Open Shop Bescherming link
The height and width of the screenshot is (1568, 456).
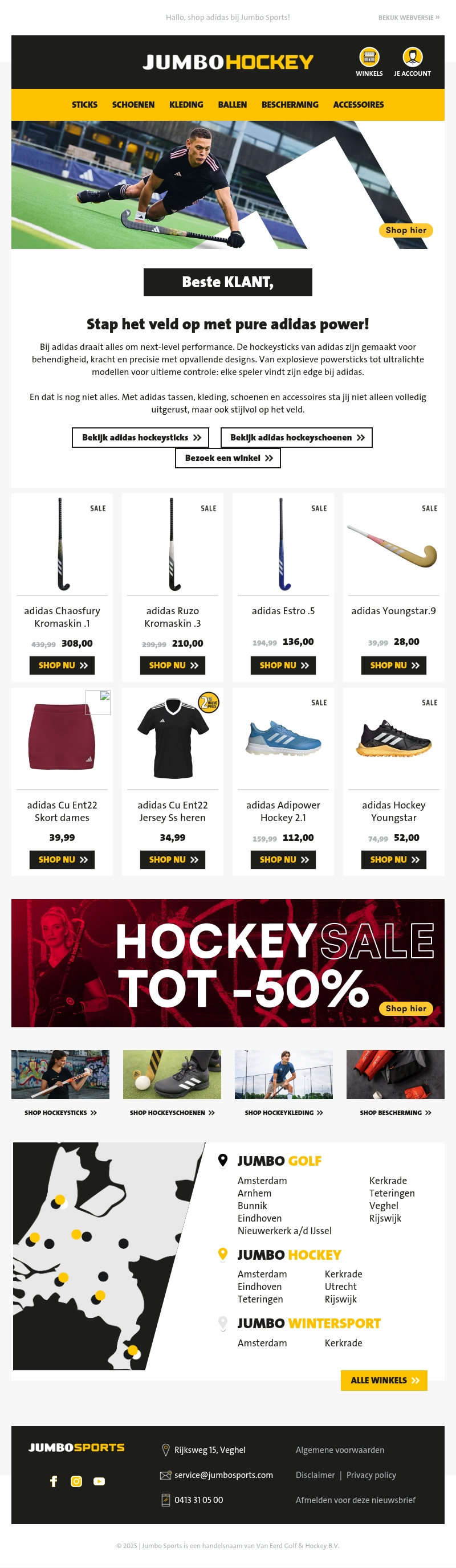coord(395,1113)
